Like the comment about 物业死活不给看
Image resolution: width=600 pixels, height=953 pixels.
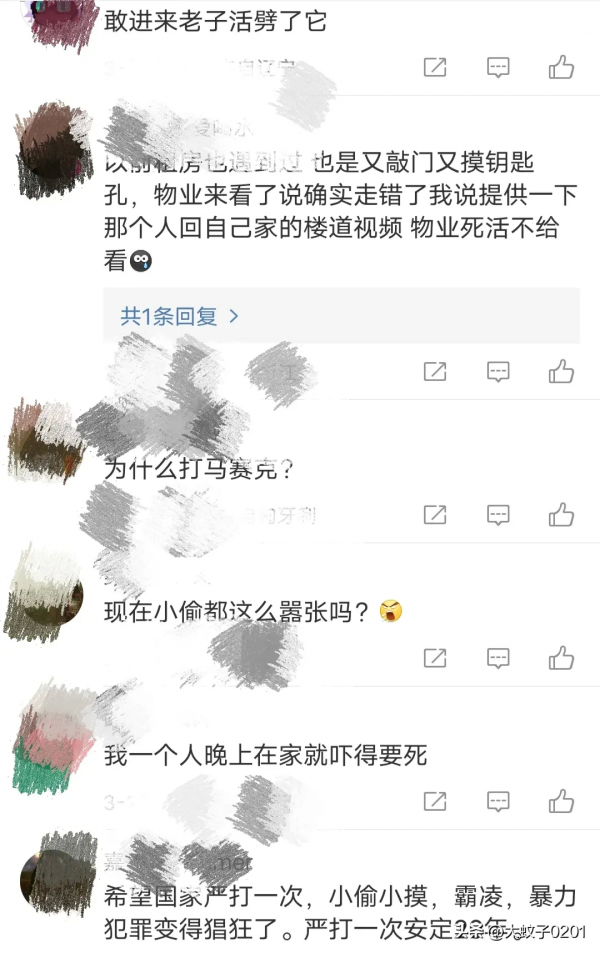(561, 372)
